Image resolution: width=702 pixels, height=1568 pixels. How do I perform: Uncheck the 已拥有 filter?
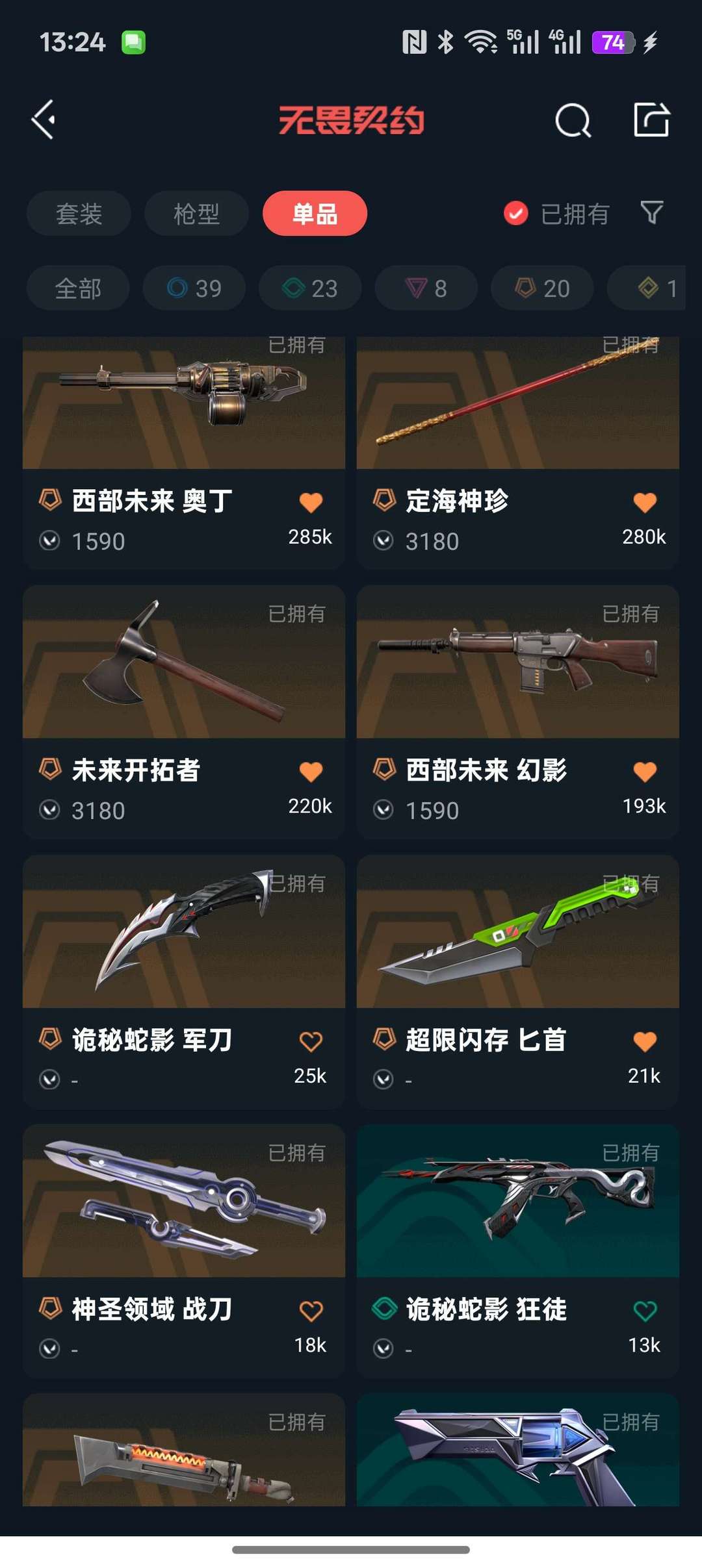pos(516,214)
